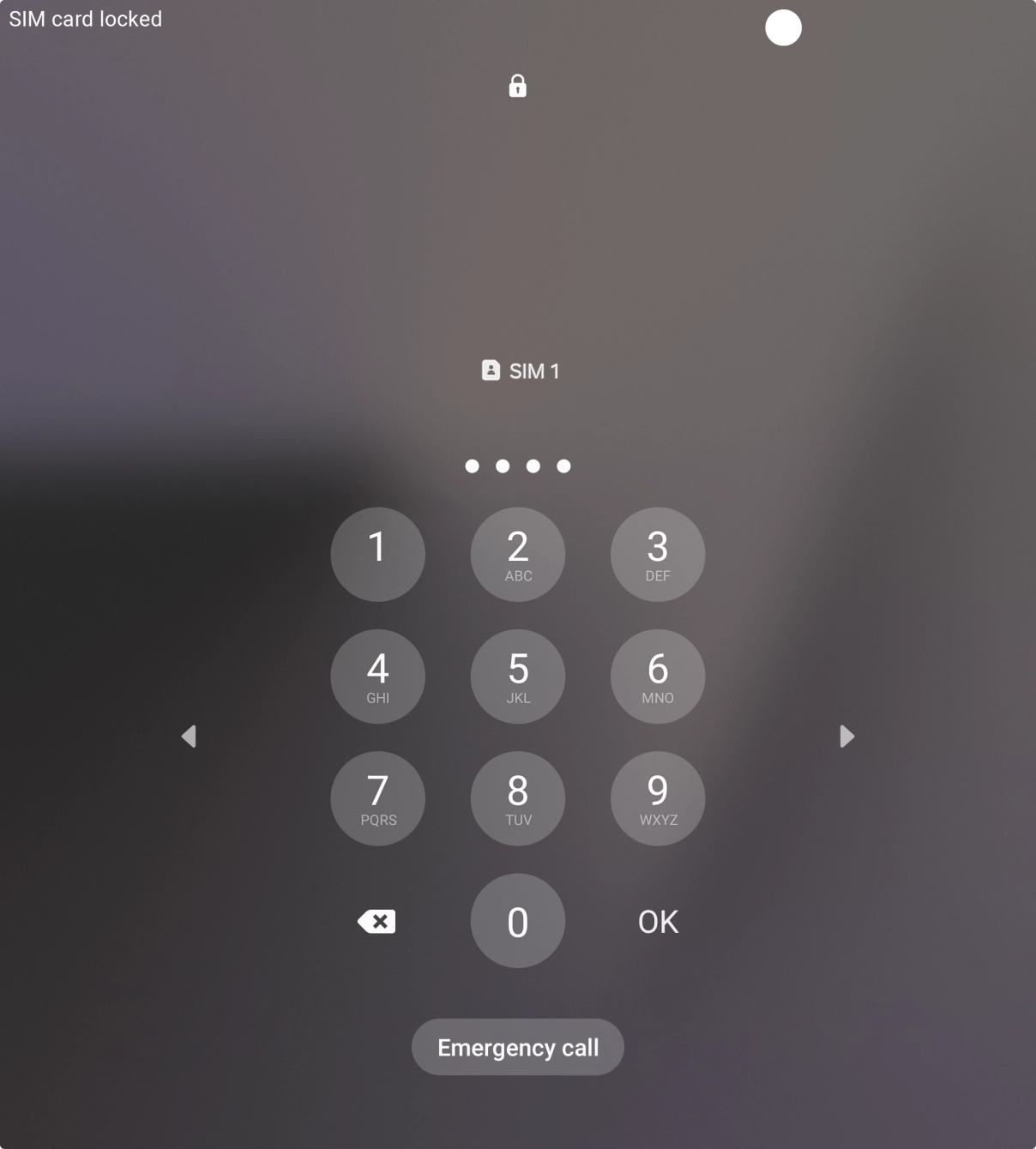Click the SIM card locked status text

point(85,19)
